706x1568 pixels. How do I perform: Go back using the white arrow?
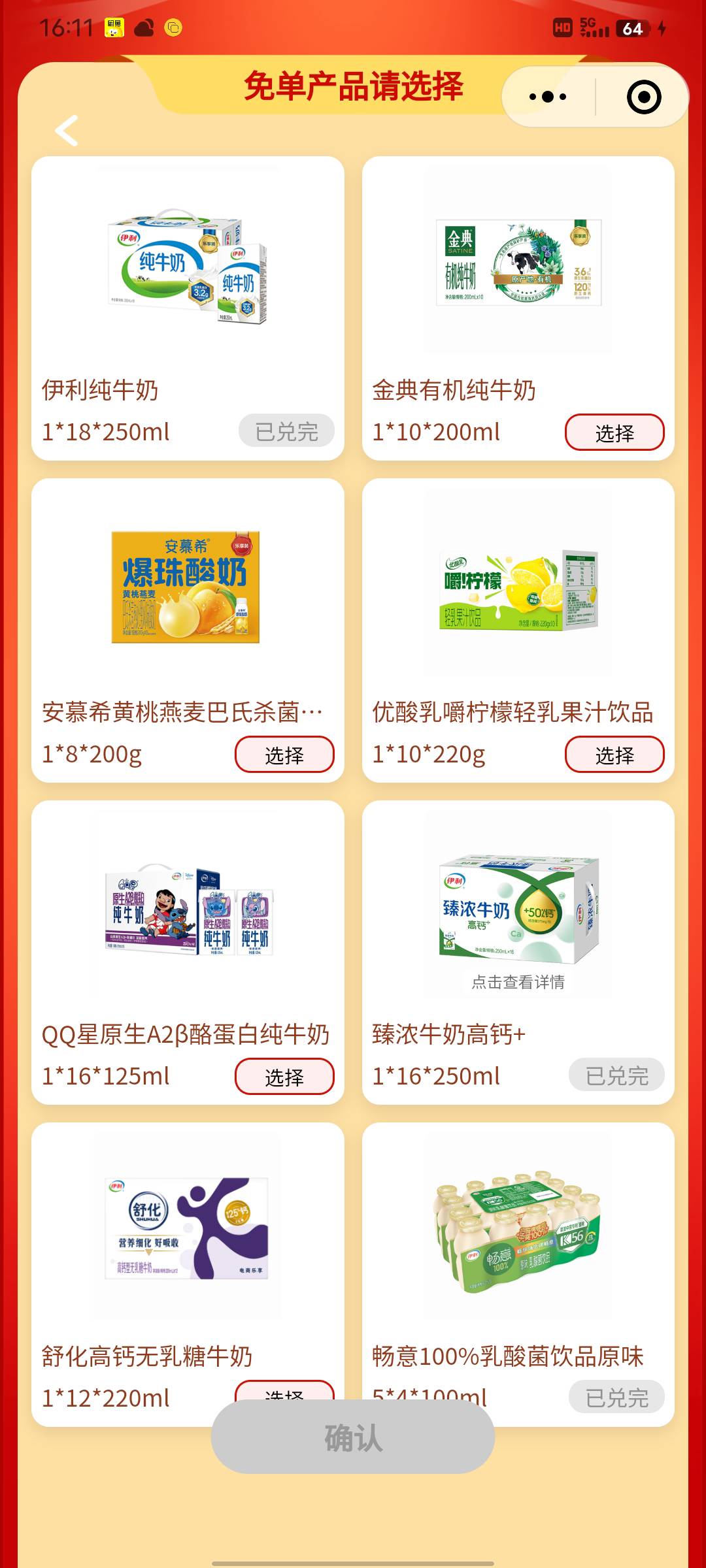67,130
